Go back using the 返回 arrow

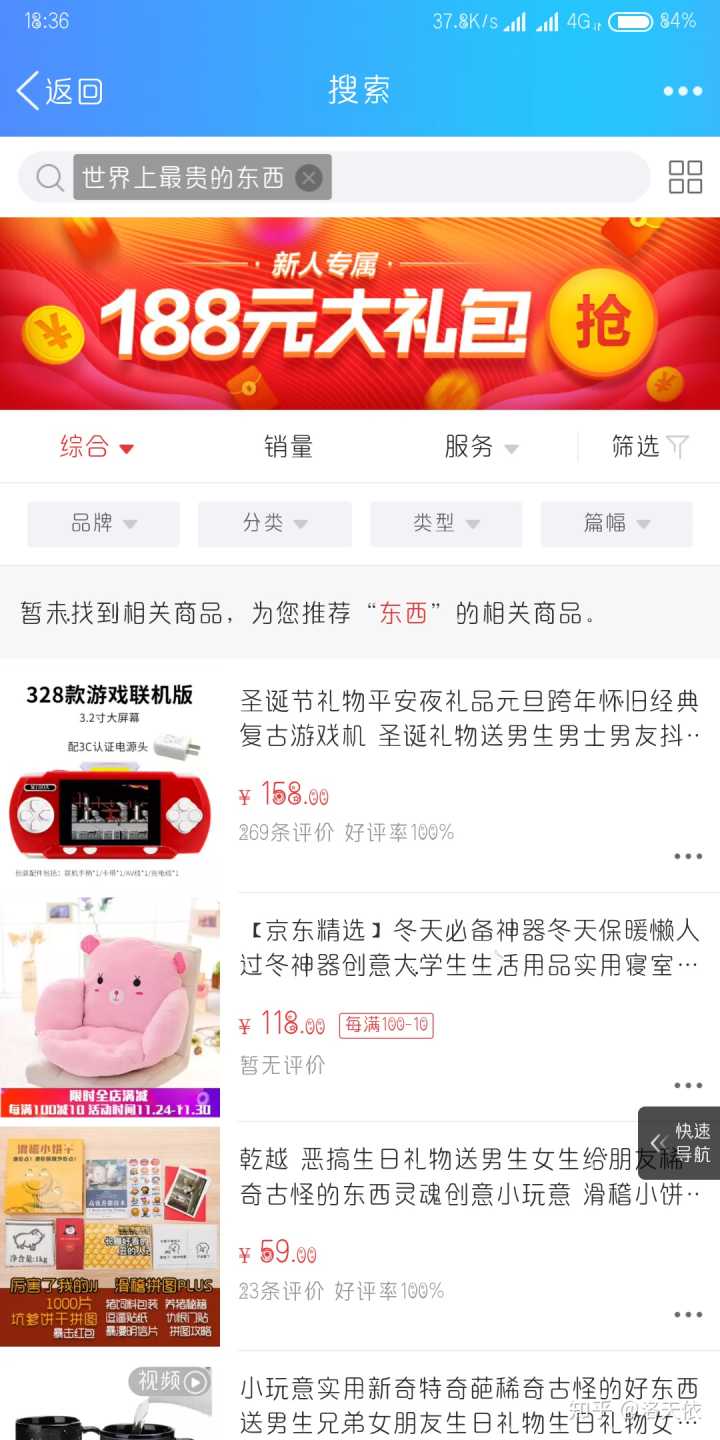point(58,91)
